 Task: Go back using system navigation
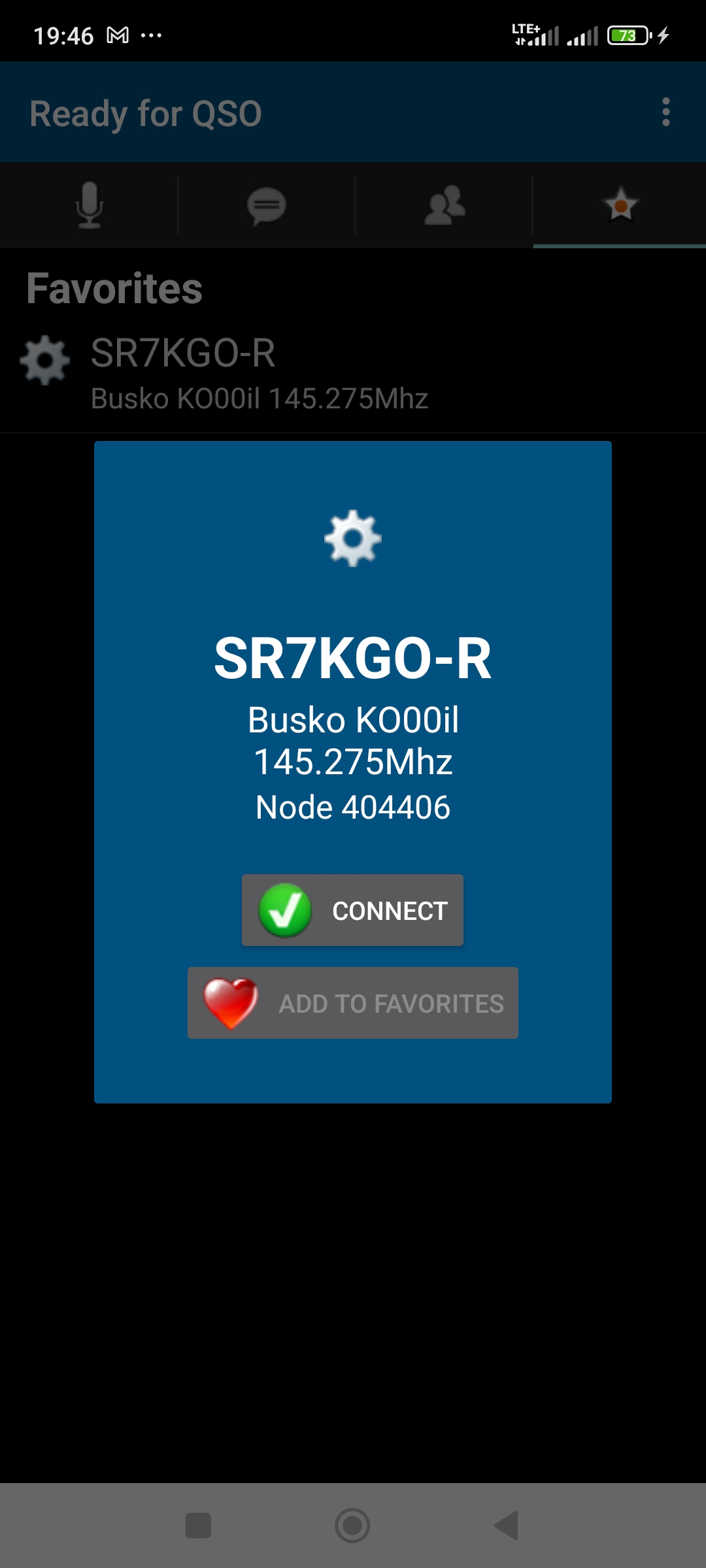point(507,1526)
